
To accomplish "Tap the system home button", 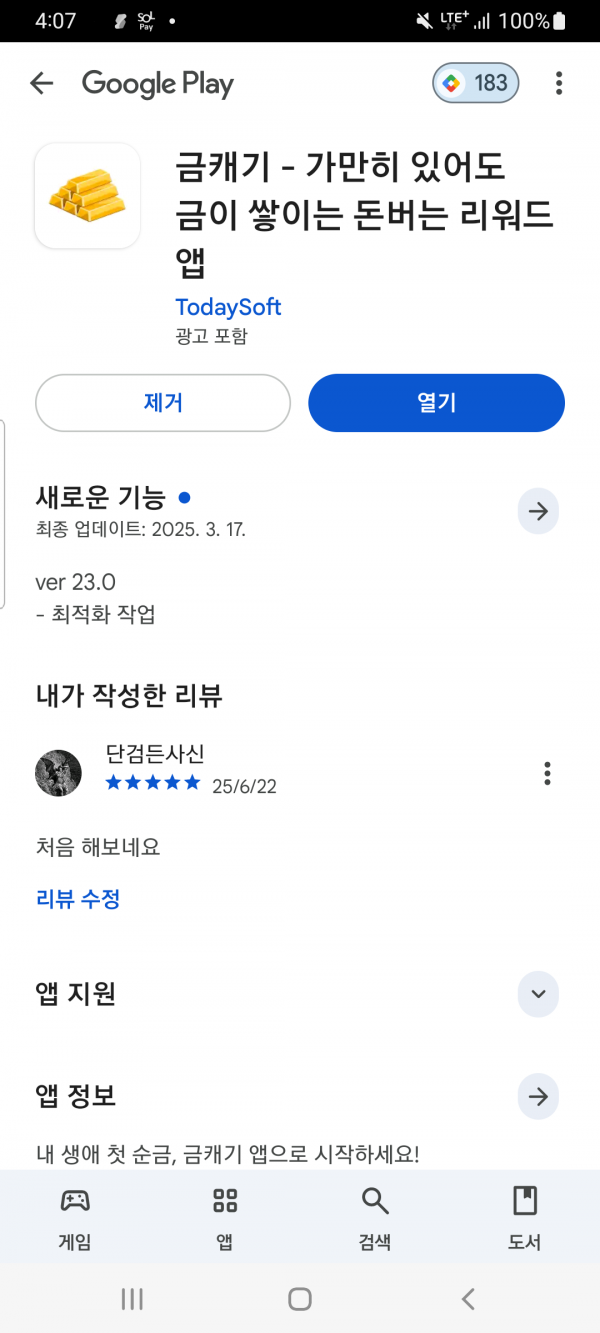I will pos(300,1299).
